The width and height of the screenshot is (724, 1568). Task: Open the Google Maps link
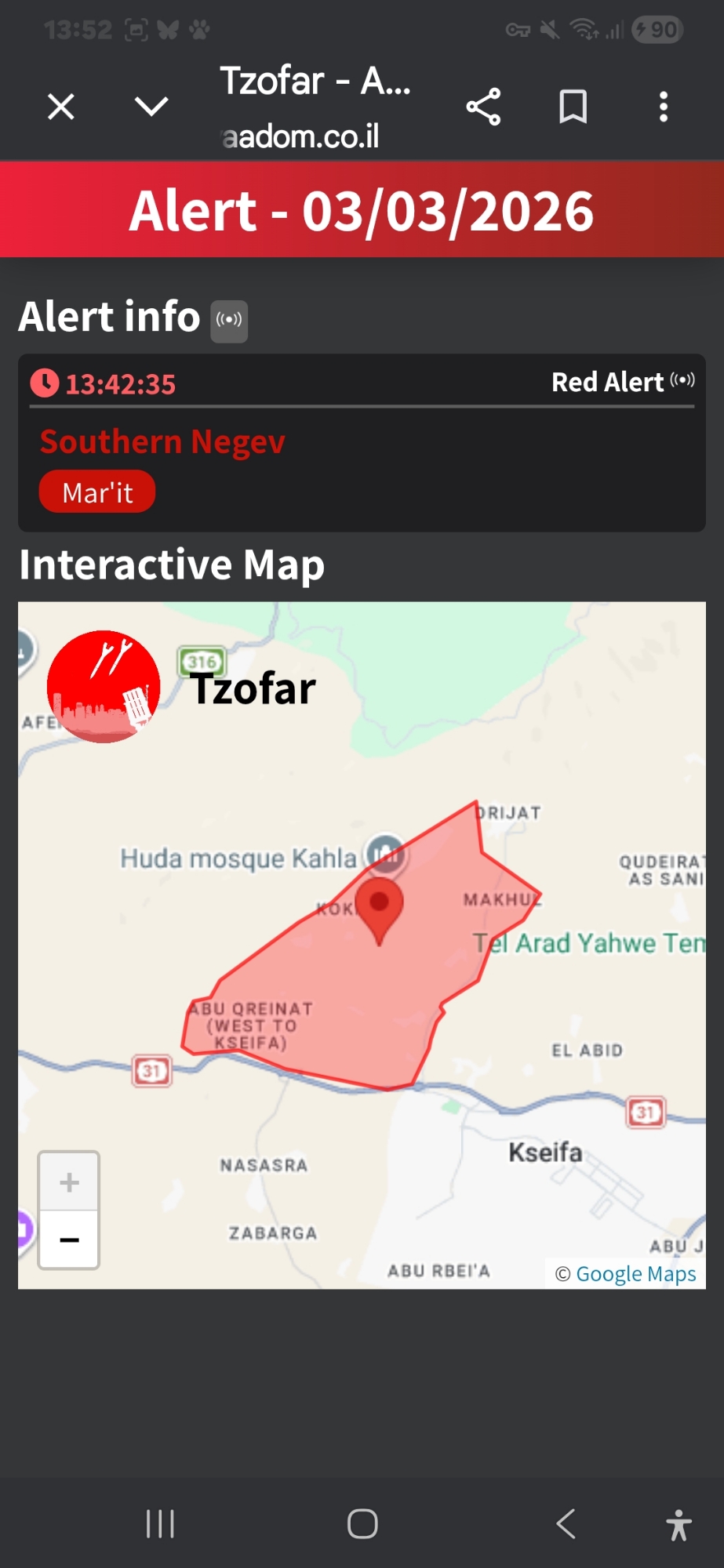click(635, 1274)
